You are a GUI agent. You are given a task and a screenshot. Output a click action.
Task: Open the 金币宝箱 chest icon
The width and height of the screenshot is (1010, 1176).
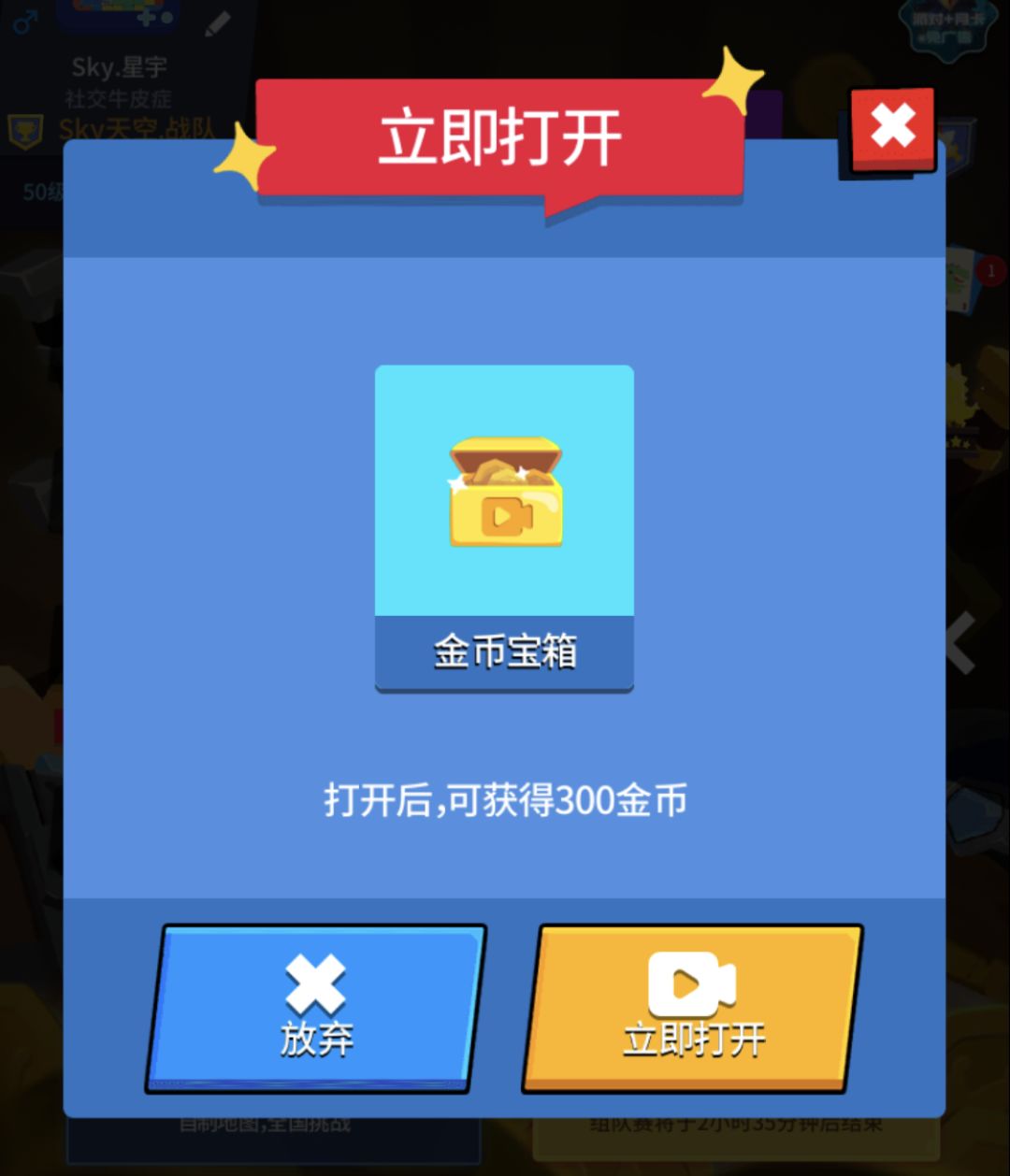504,490
